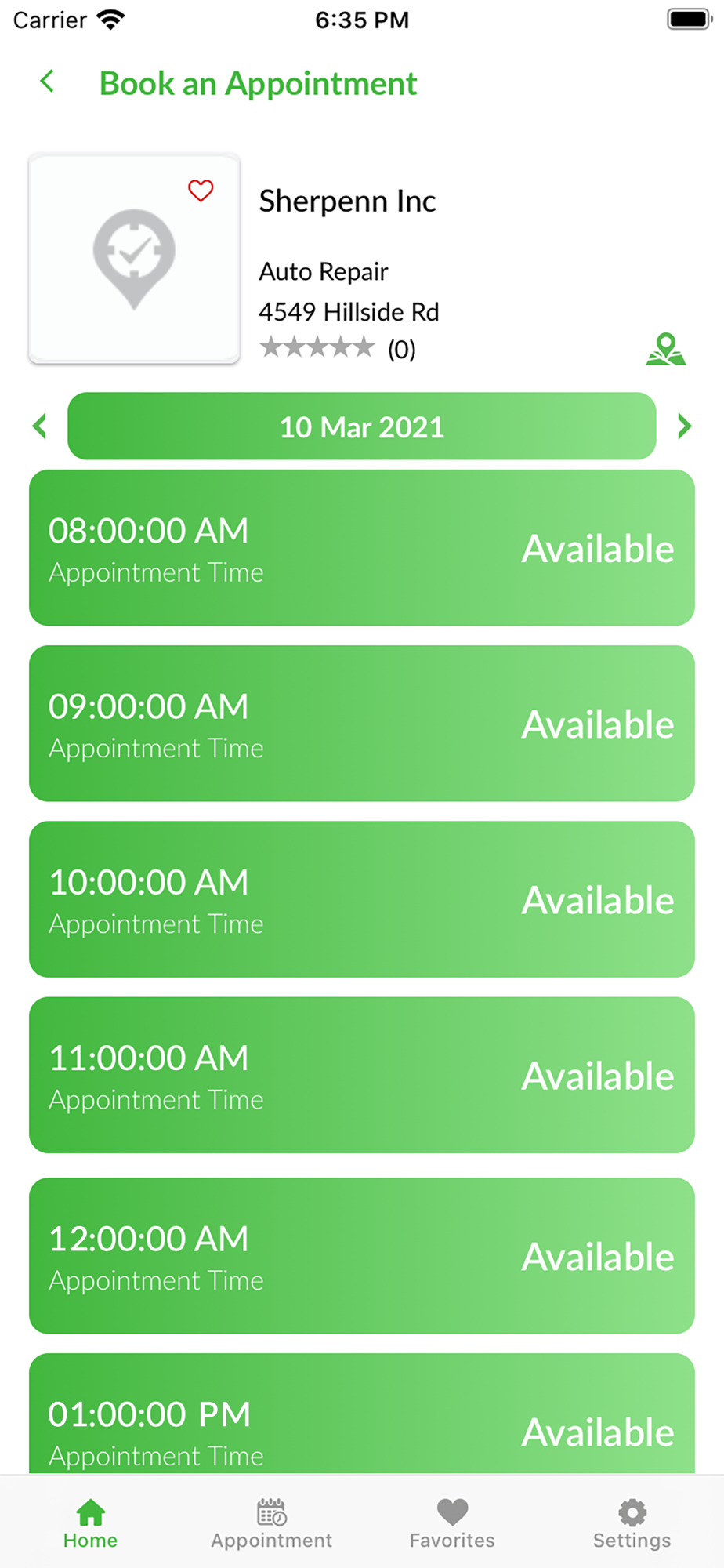
Task: Switch to the Favorites tab
Action: point(452,1523)
